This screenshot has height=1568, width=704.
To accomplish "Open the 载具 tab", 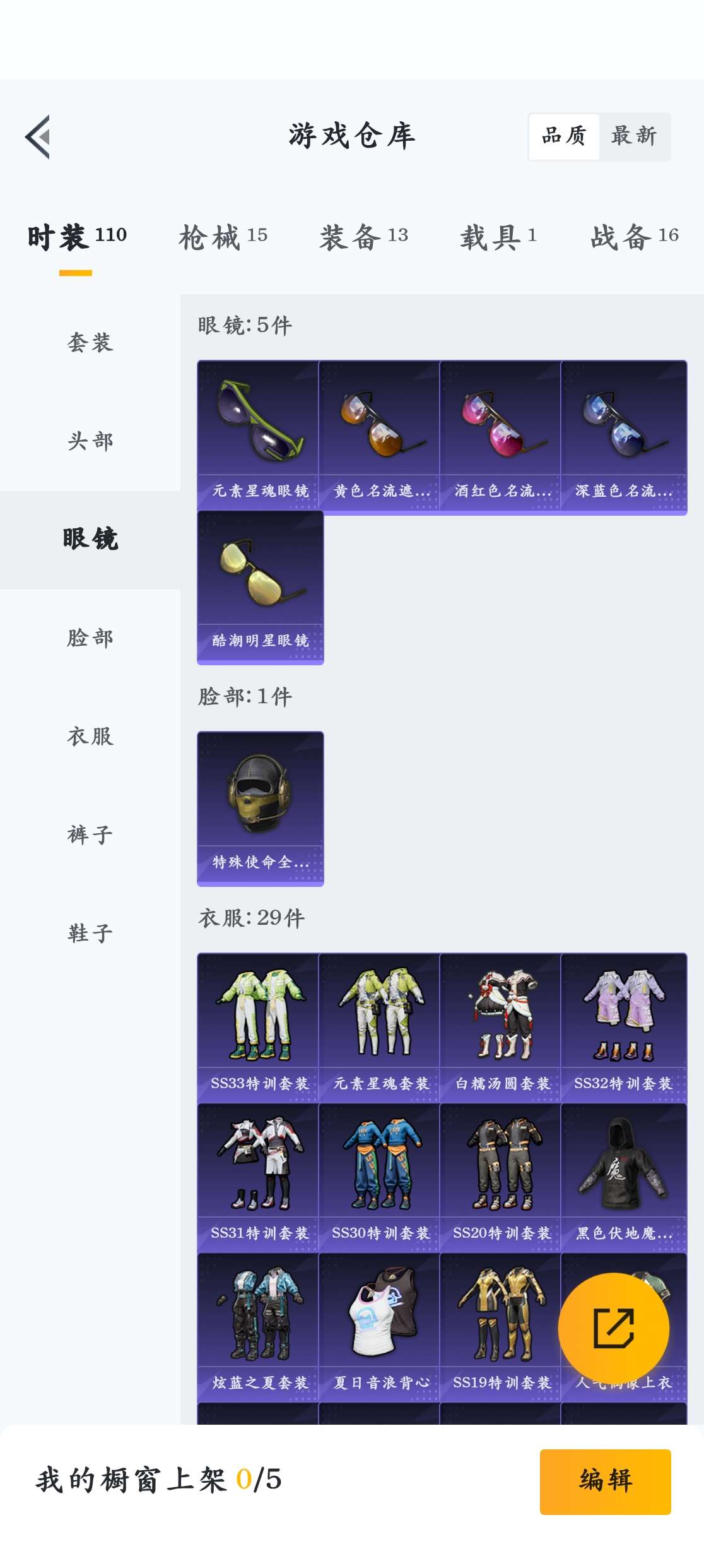I will tap(498, 237).
